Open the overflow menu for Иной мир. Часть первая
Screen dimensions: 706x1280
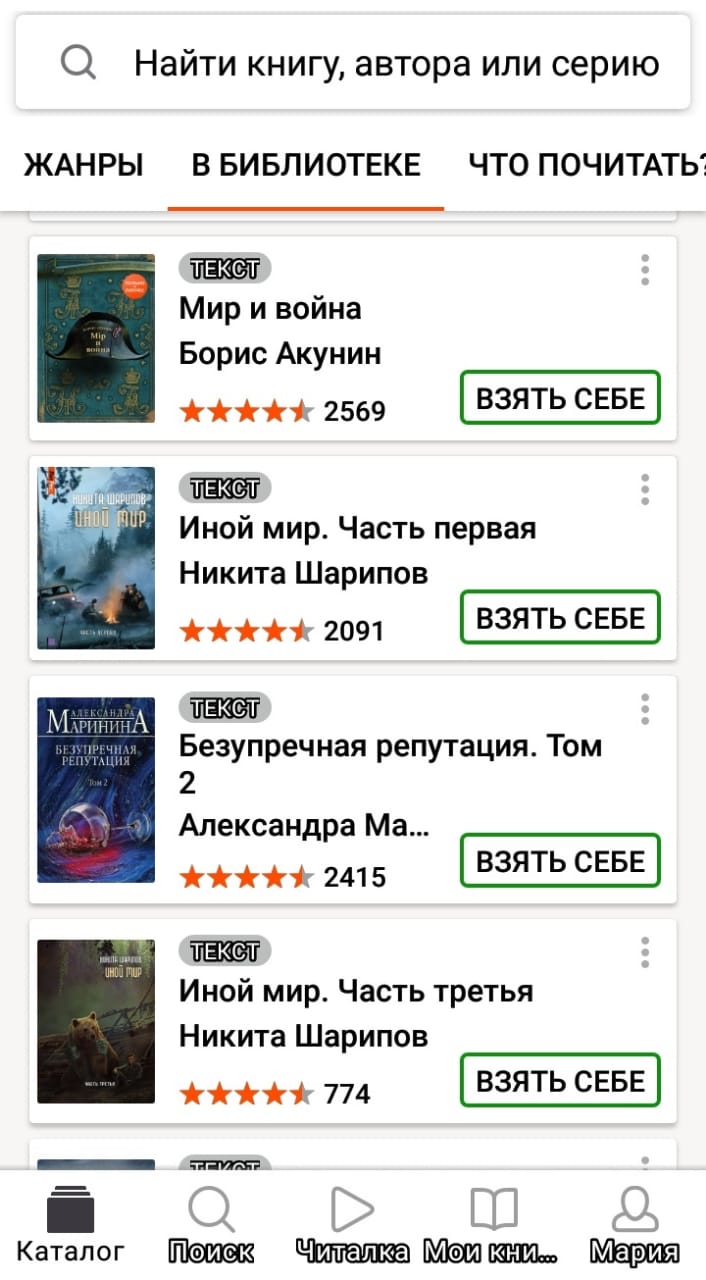[x=645, y=489]
